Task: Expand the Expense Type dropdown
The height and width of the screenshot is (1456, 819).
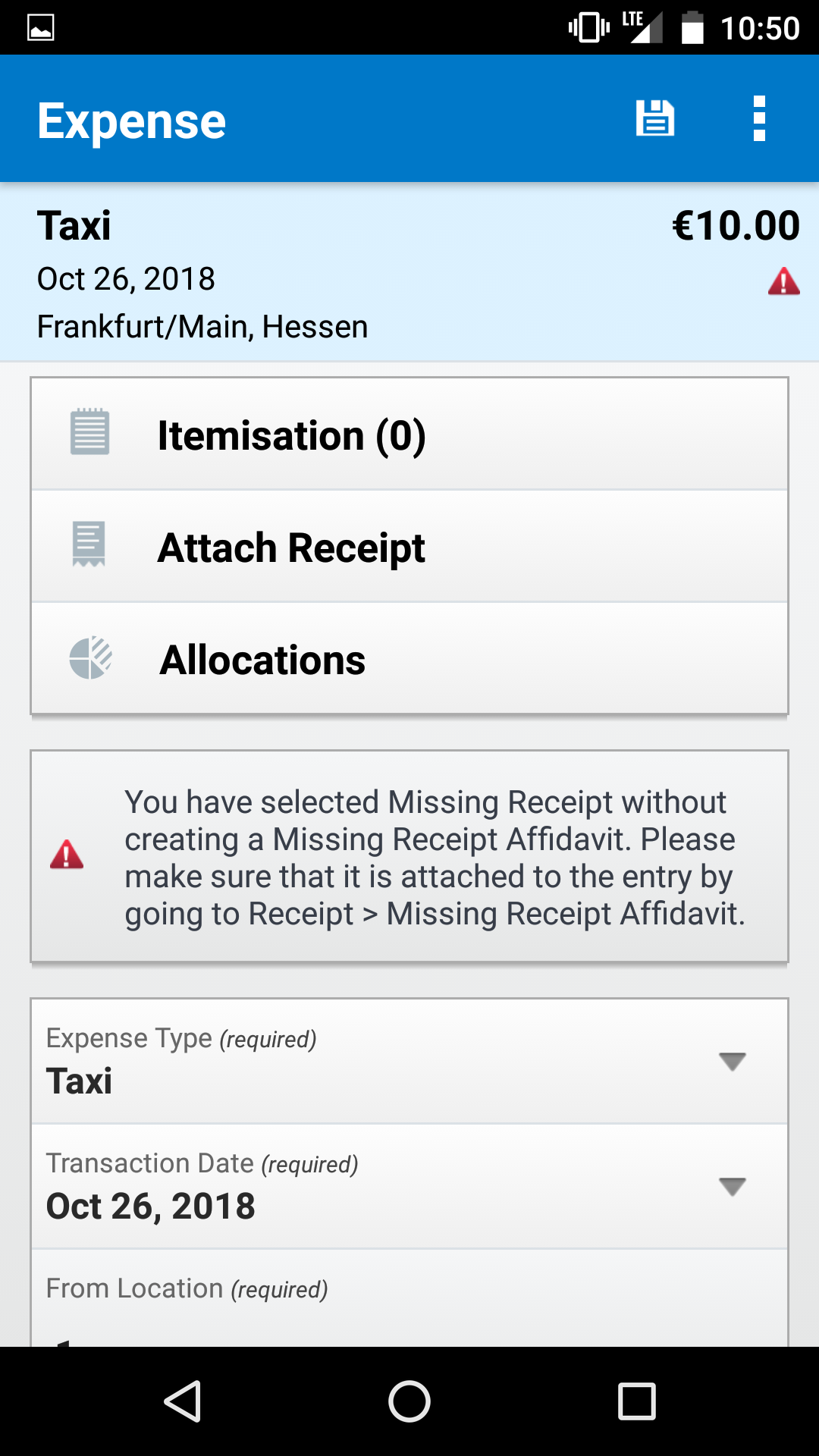Action: [x=409, y=1061]
